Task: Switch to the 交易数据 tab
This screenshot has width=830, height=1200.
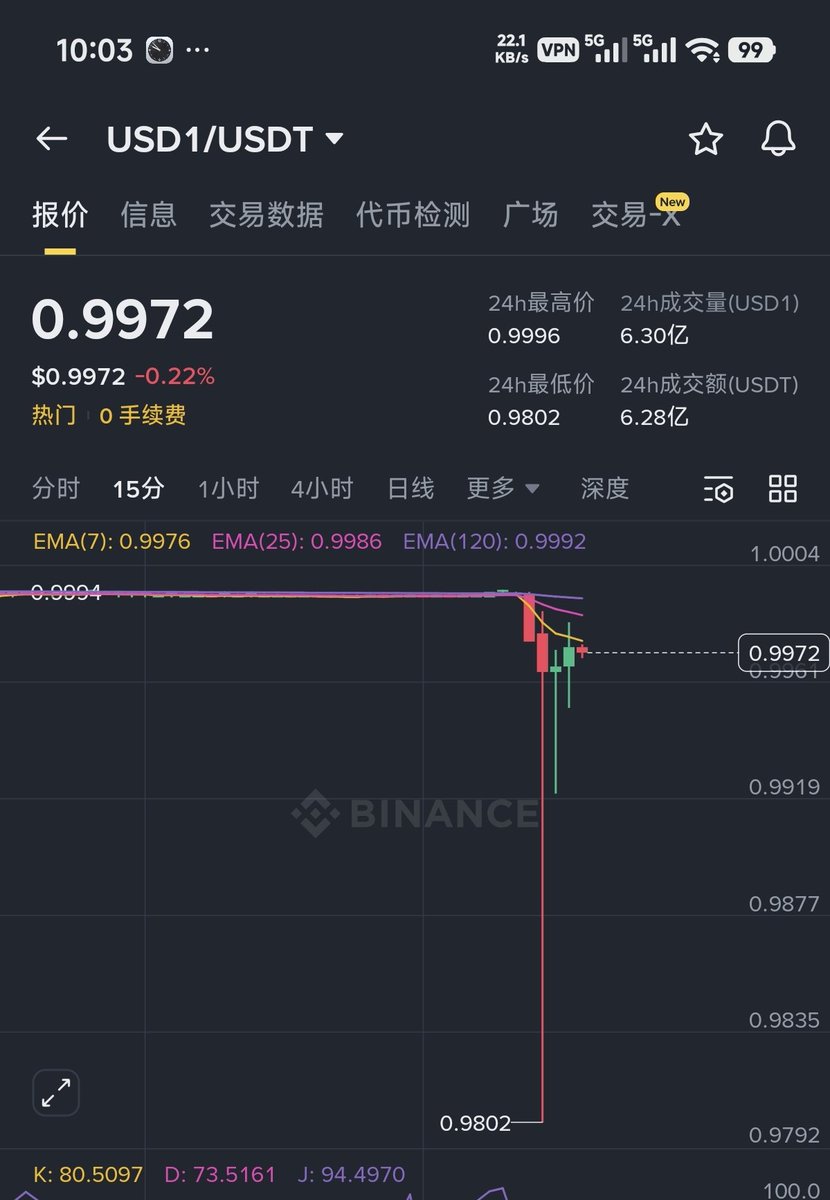Action: [x=266, y=214]
